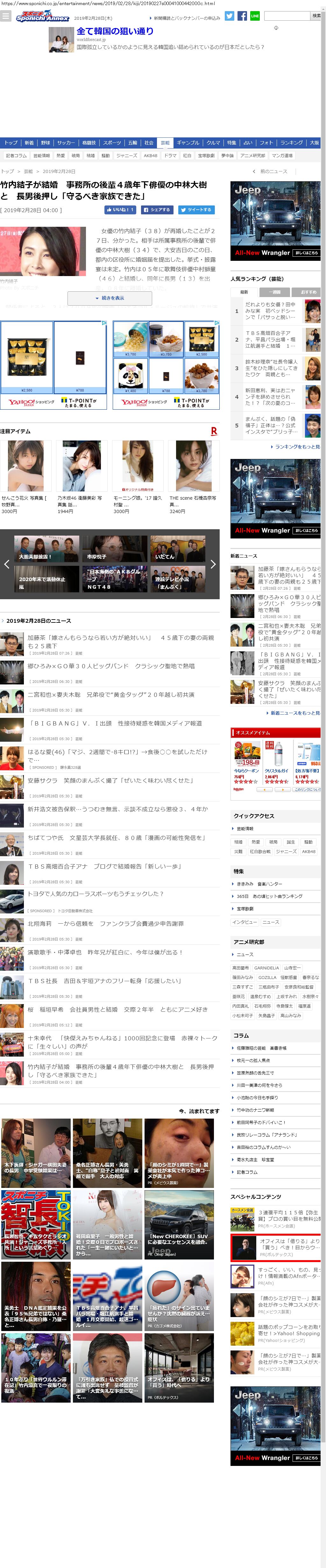Expand article with 続きを表示
The height and width of the screenshot is (1568, 326).
(110, 298)
